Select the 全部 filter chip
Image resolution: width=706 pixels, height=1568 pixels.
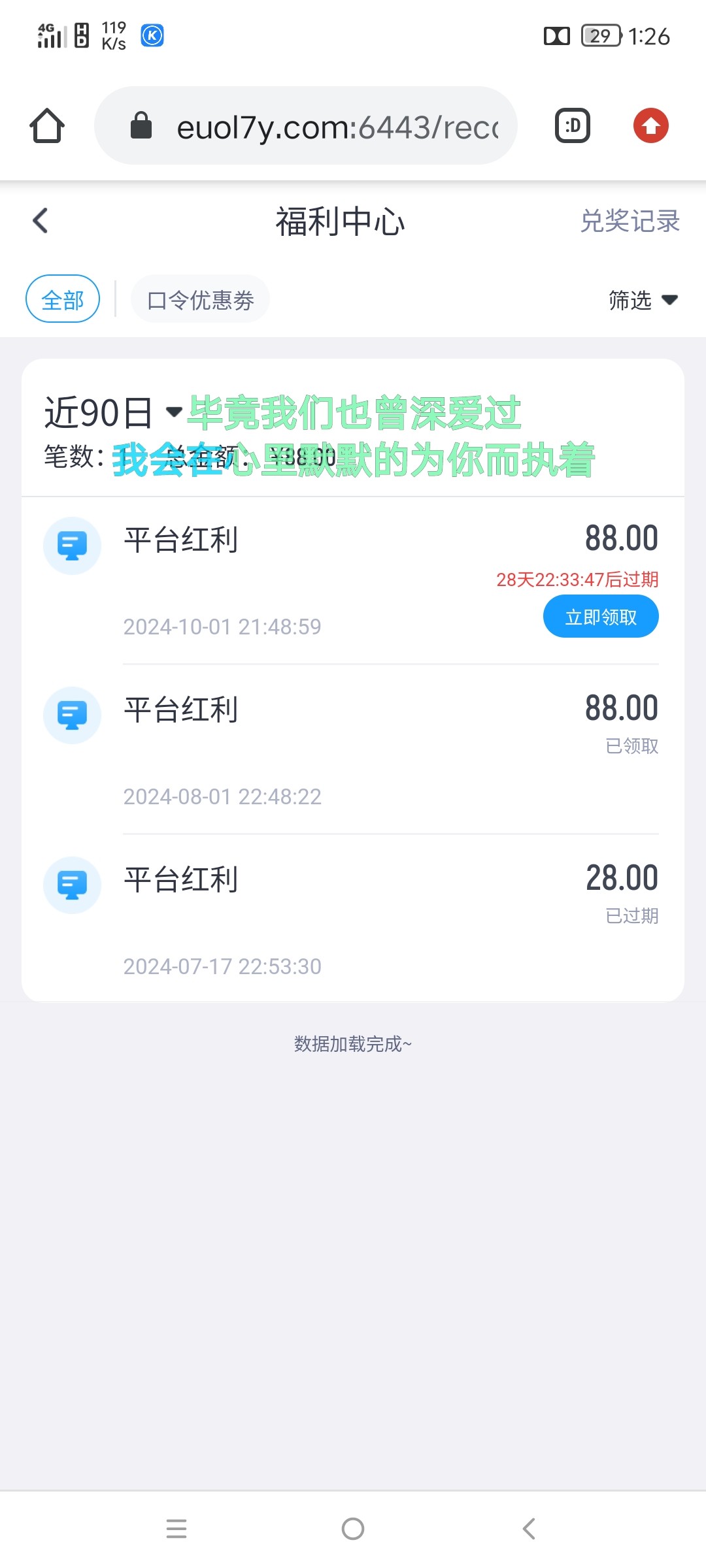63,299
